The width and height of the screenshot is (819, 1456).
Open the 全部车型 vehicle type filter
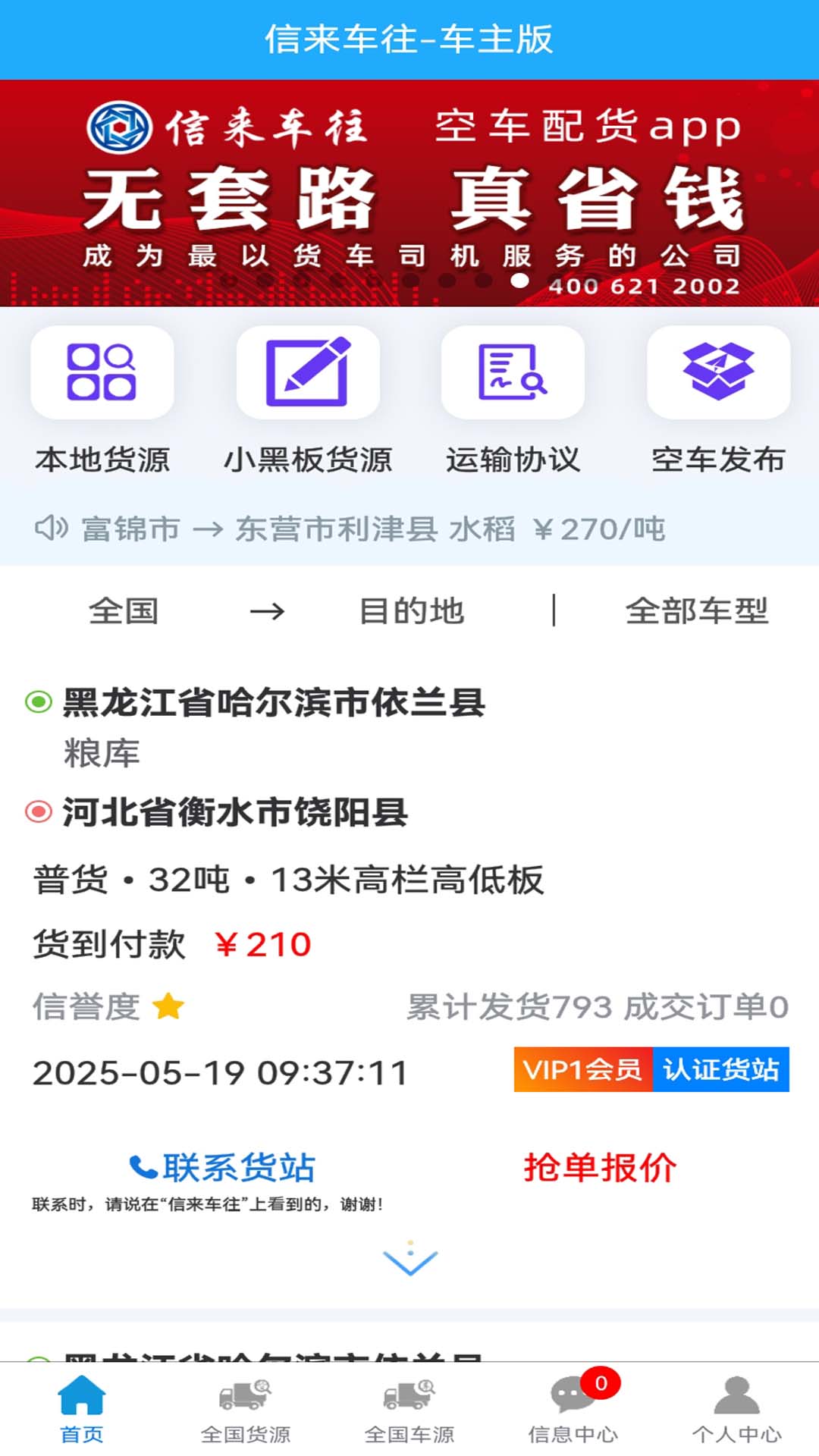coord(698,613)
